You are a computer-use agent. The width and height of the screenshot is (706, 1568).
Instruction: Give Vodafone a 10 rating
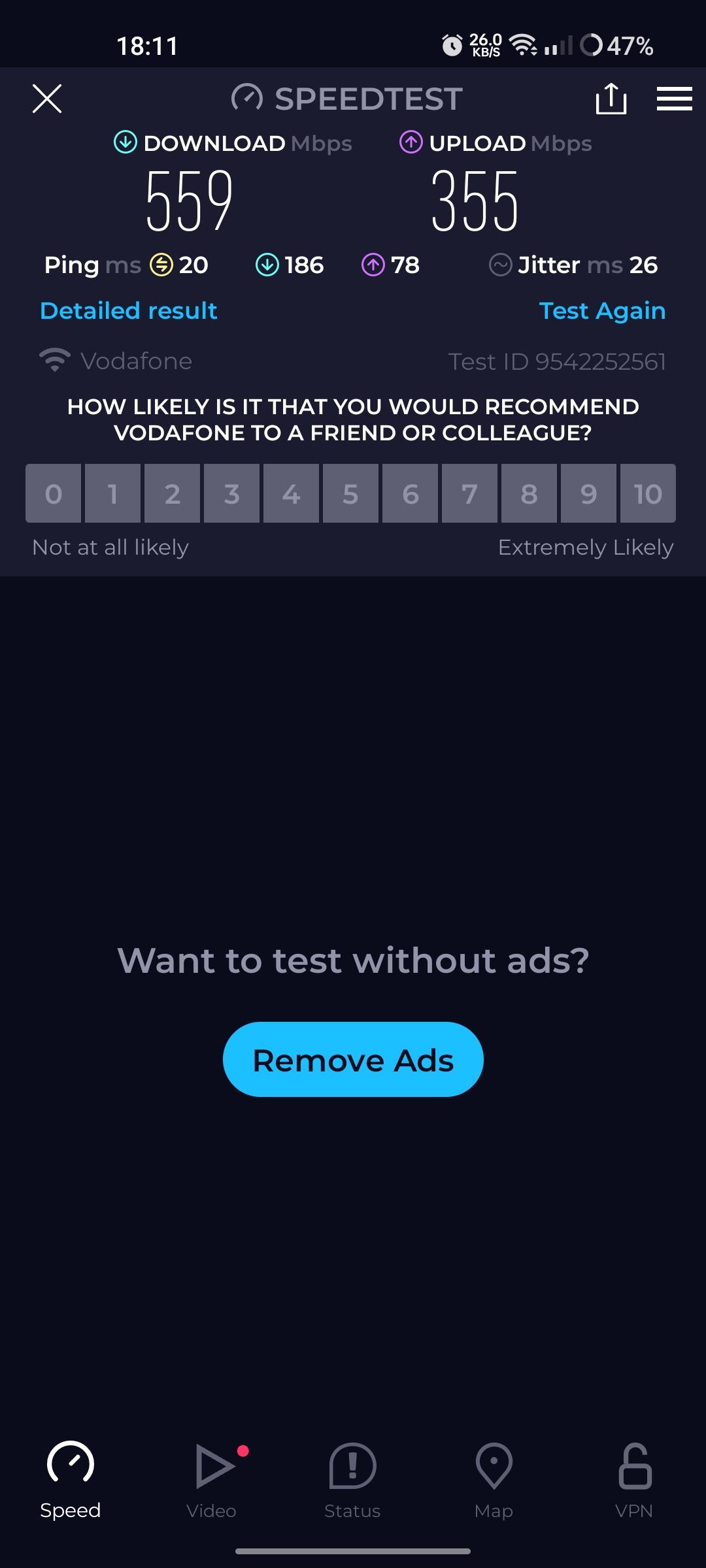pyautogui.click(x=648, y=493)
